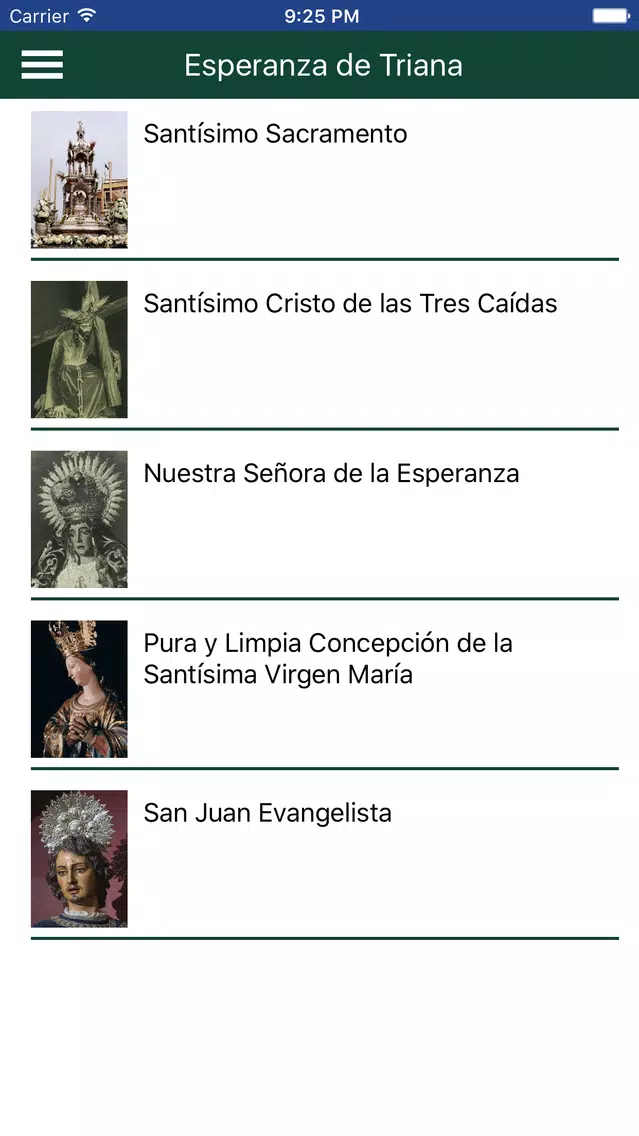Screen dimensions: 639x1136
Task: Select Santísimo Cristo de las Tres Caídas
Action: coord(325,349)
